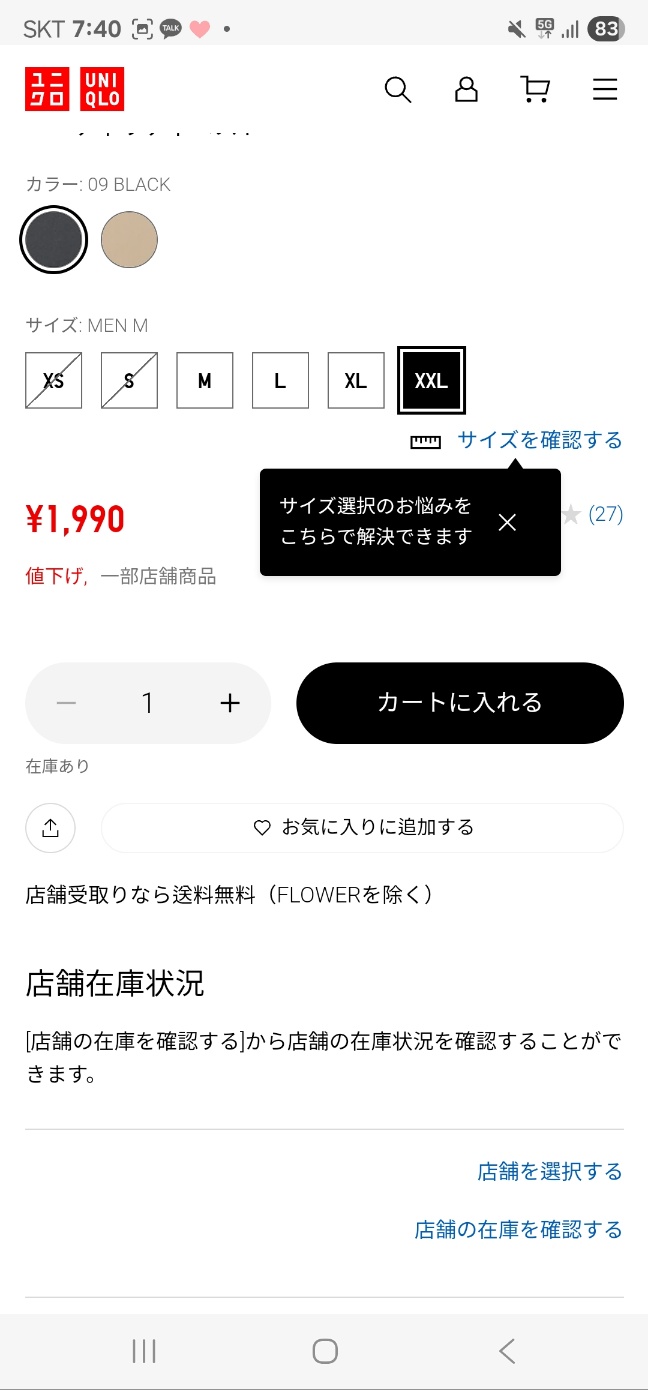Choose size XL
Image resolution: width=648 pixels, height=1390 pixels.
pos(356,381)
